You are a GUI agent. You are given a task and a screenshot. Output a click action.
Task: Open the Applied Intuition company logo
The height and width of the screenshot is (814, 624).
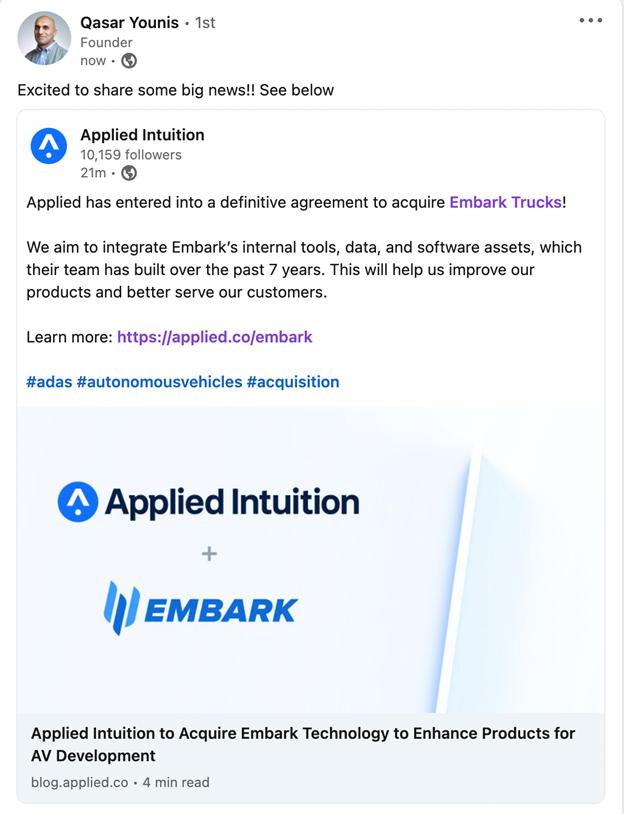tap(48, 146)
